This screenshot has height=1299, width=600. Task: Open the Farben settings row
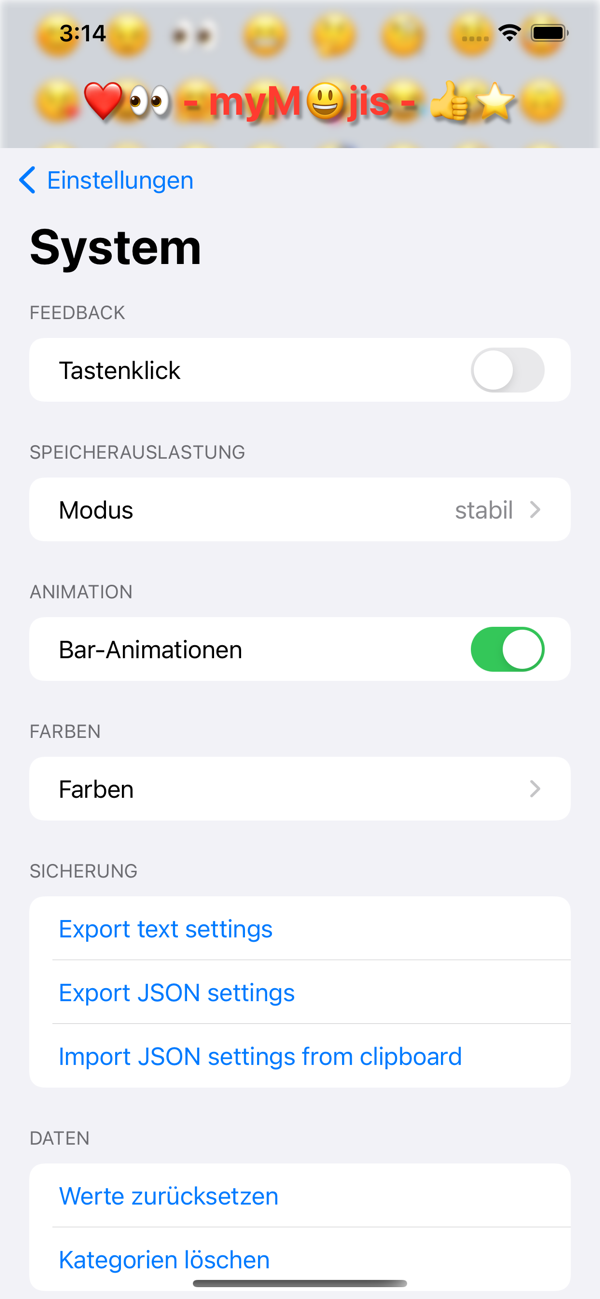300,789
